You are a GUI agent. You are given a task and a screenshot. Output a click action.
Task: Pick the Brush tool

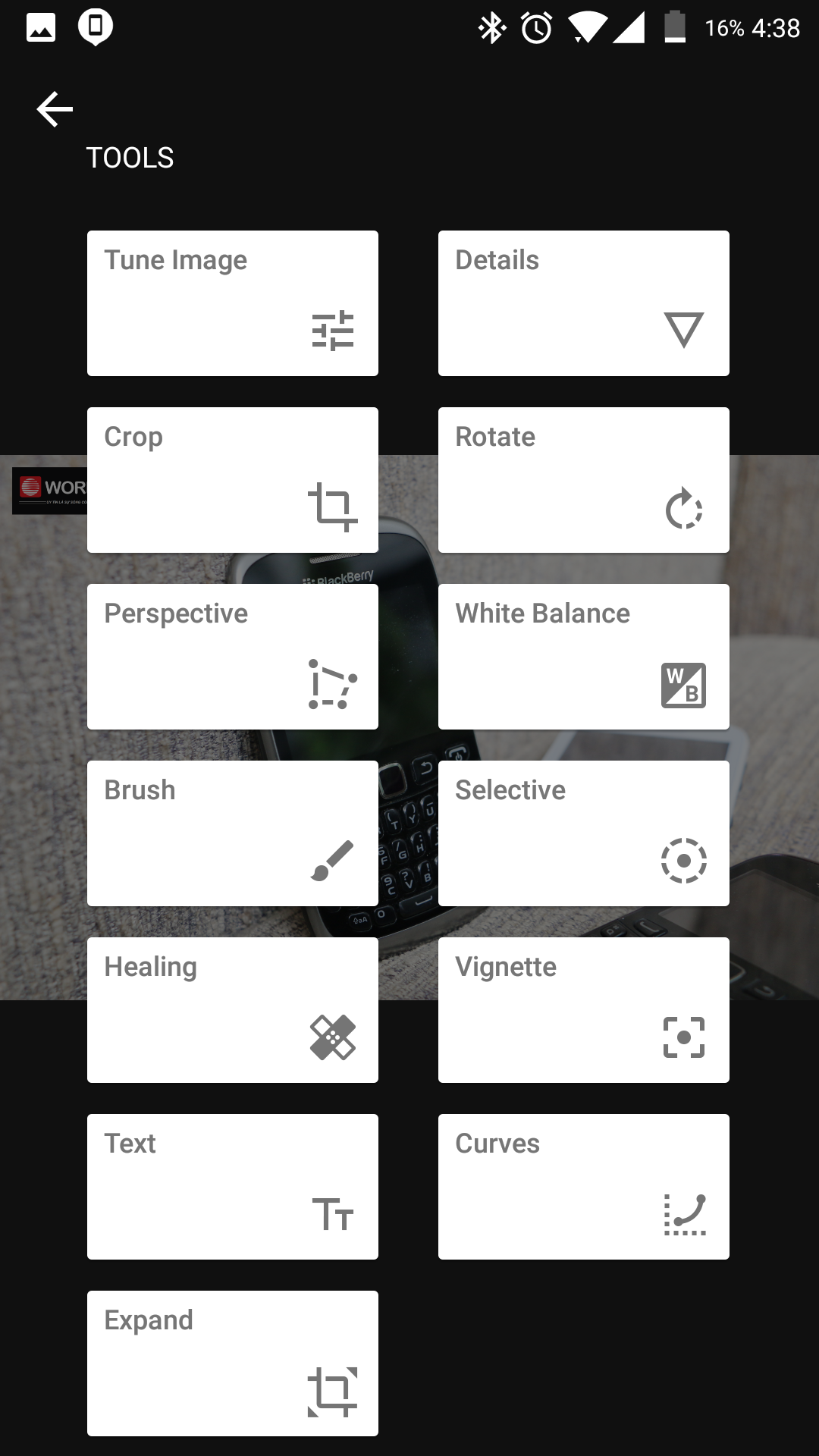pyautogui.click(x=232, y=833)
